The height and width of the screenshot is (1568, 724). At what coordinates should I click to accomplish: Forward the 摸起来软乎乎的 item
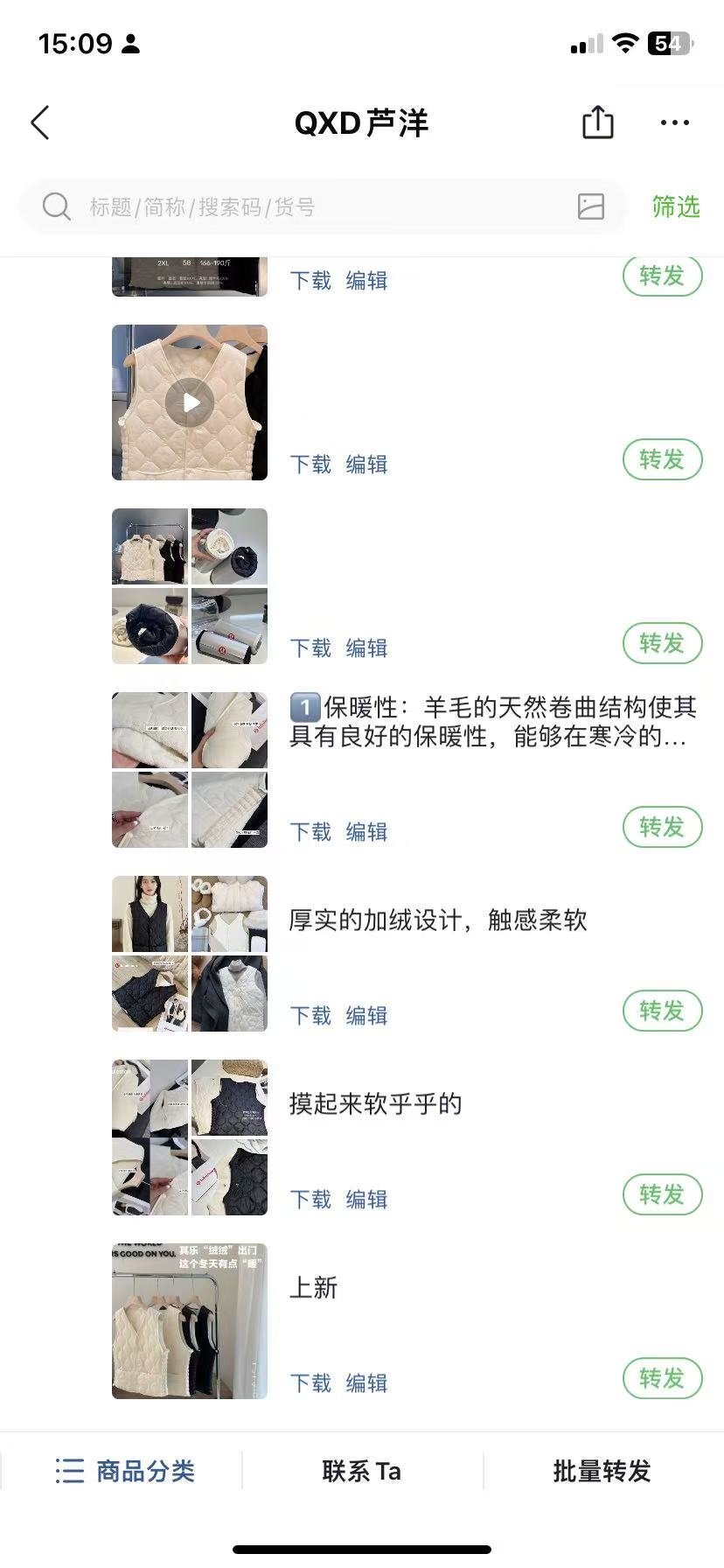point(662,1194)
